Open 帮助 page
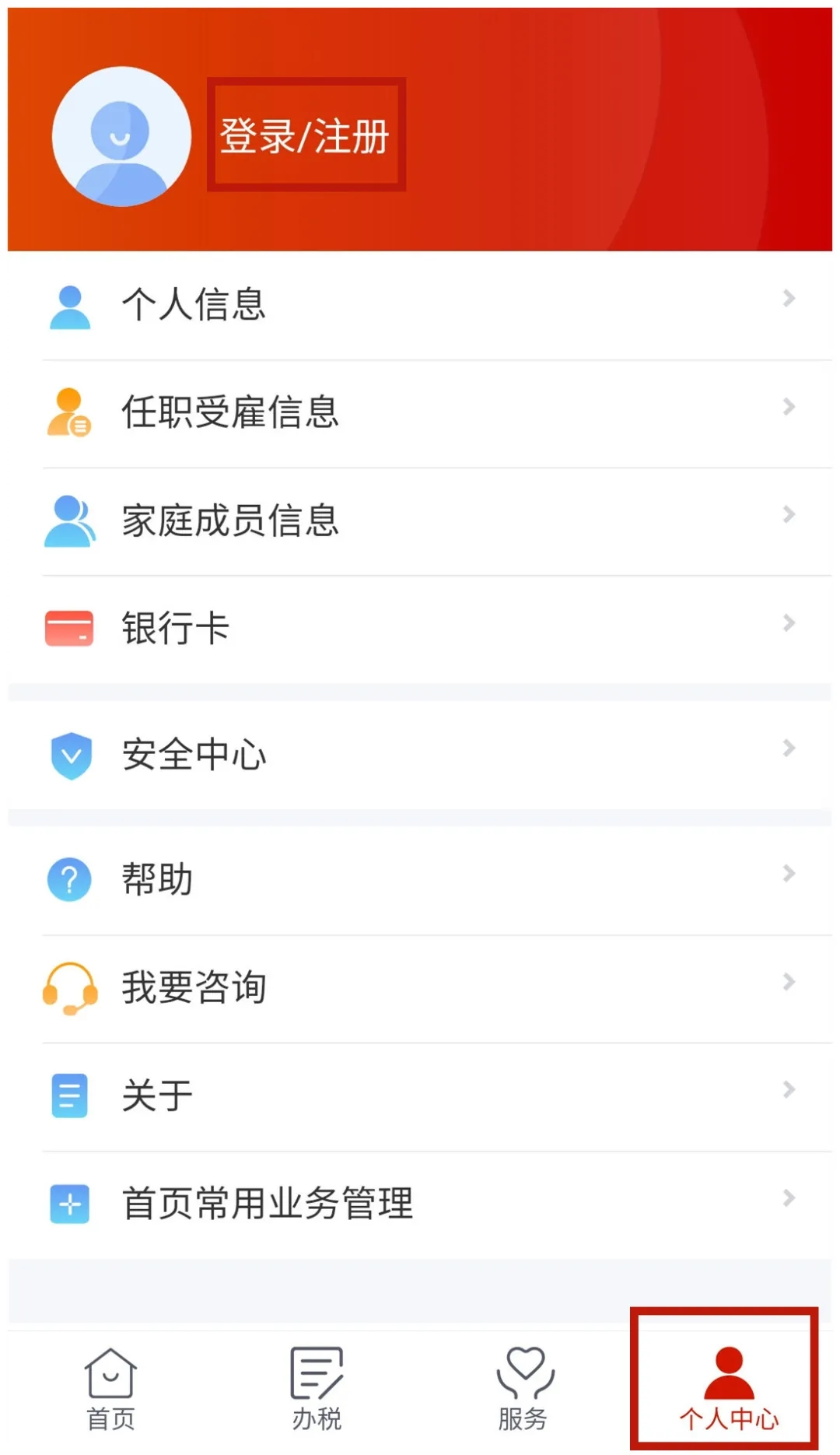The height and width of the screenshot is (1455, 840). click(x=420, y=880)
